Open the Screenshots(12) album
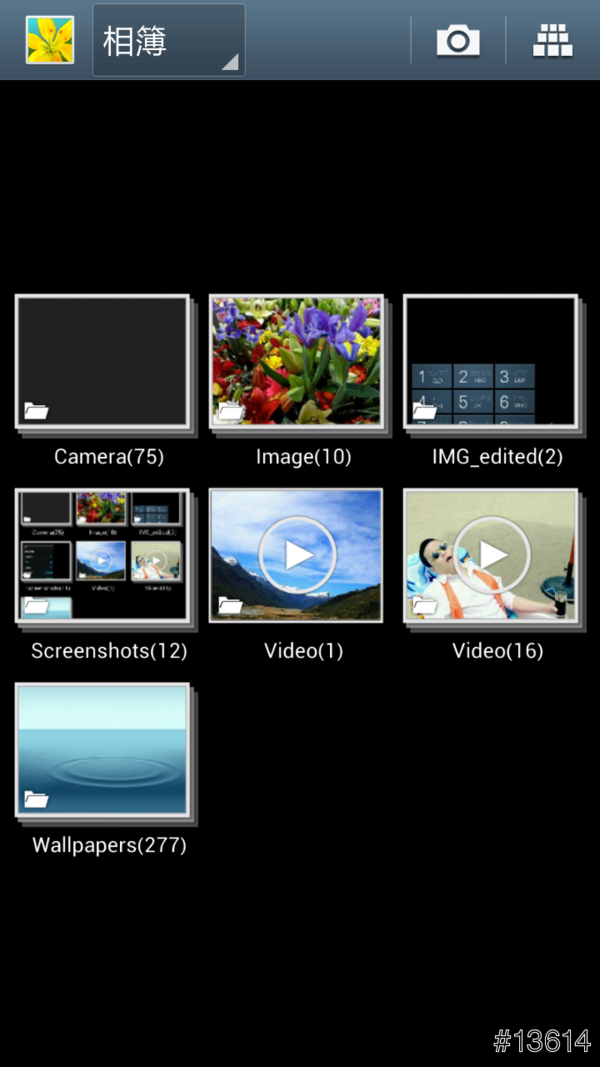600x1067 pixels. [x=103, y=556]
